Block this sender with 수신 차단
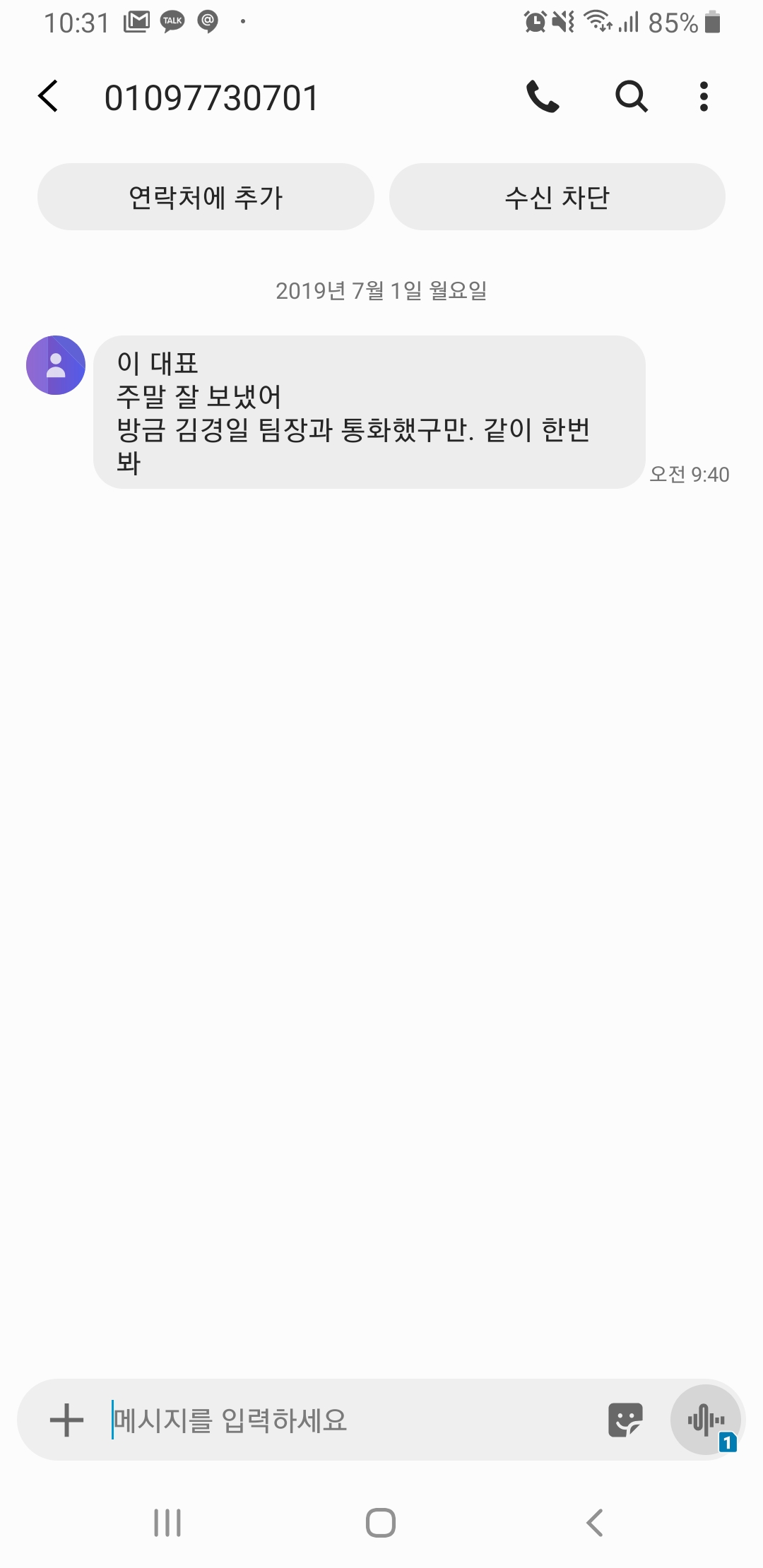The height and width of the screenshot is (1568, 763). pyautogui.click(x=557, y=197)
